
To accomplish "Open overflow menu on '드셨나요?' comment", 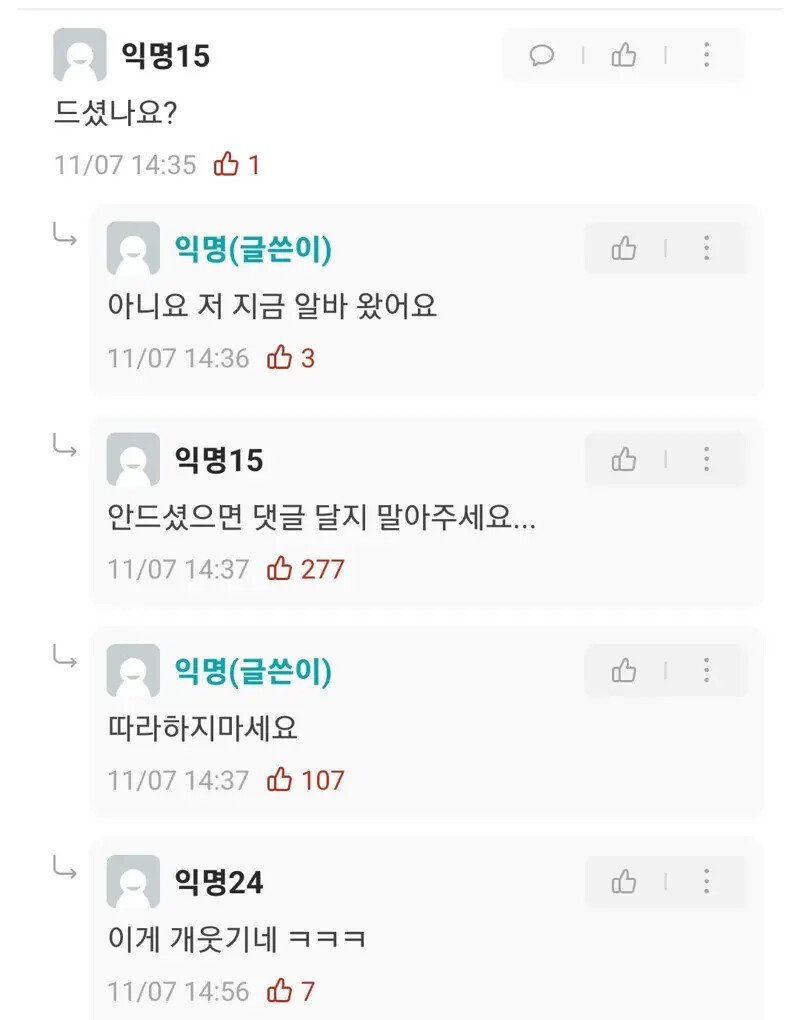I will 706,55.
